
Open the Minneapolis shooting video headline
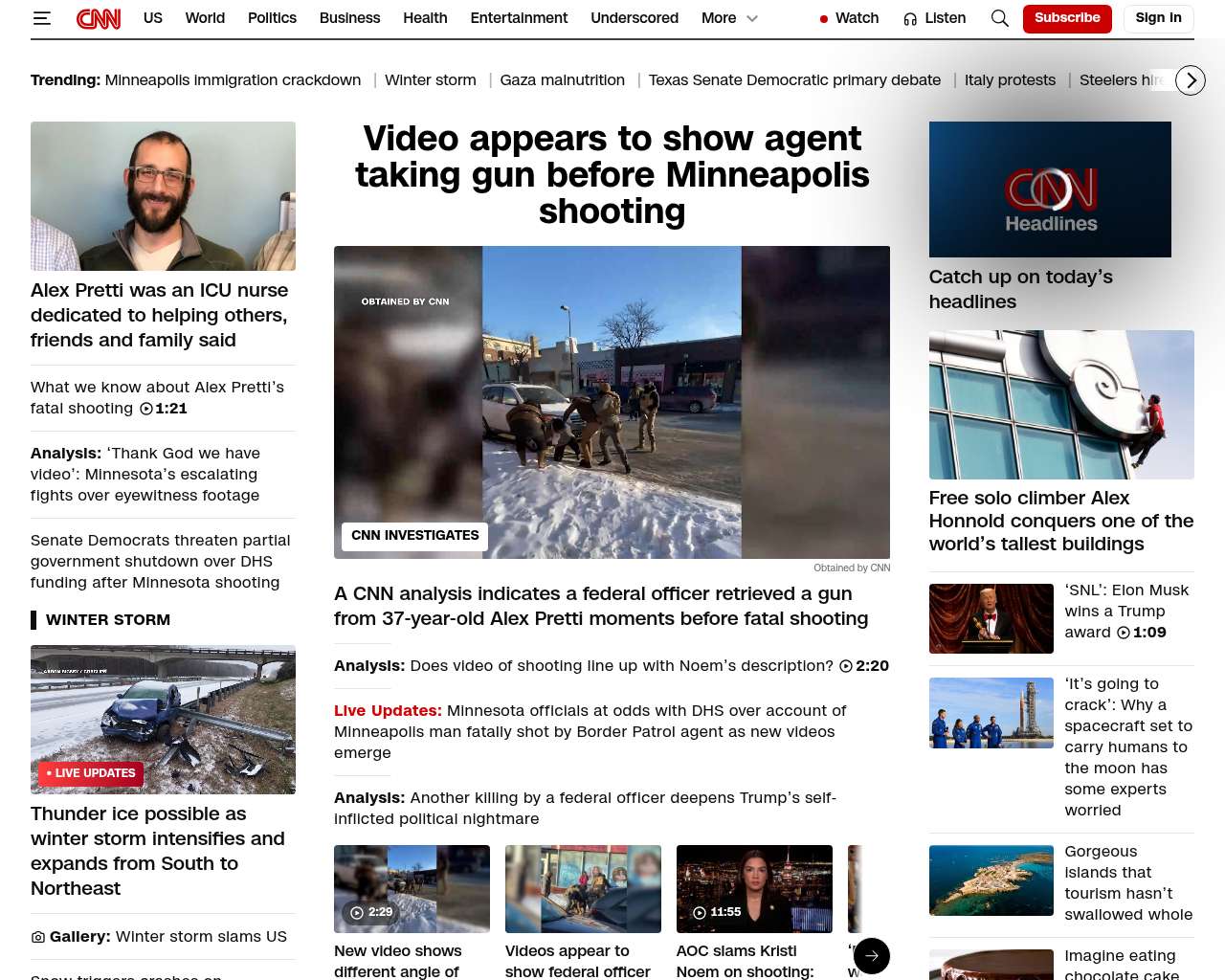(x=612, y=174)
